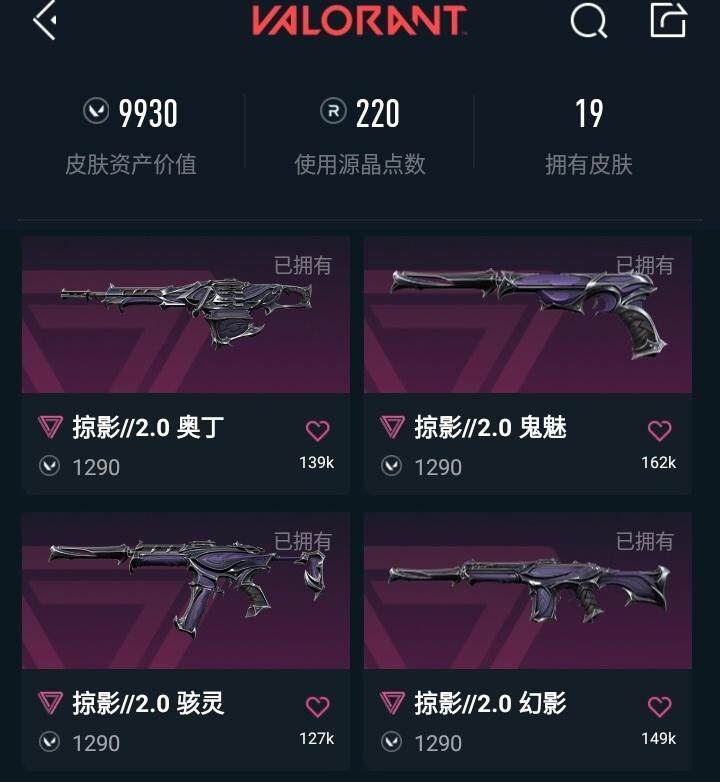Go back using the top-left arrow
The image size is (720, 782).
coord(44,21)
